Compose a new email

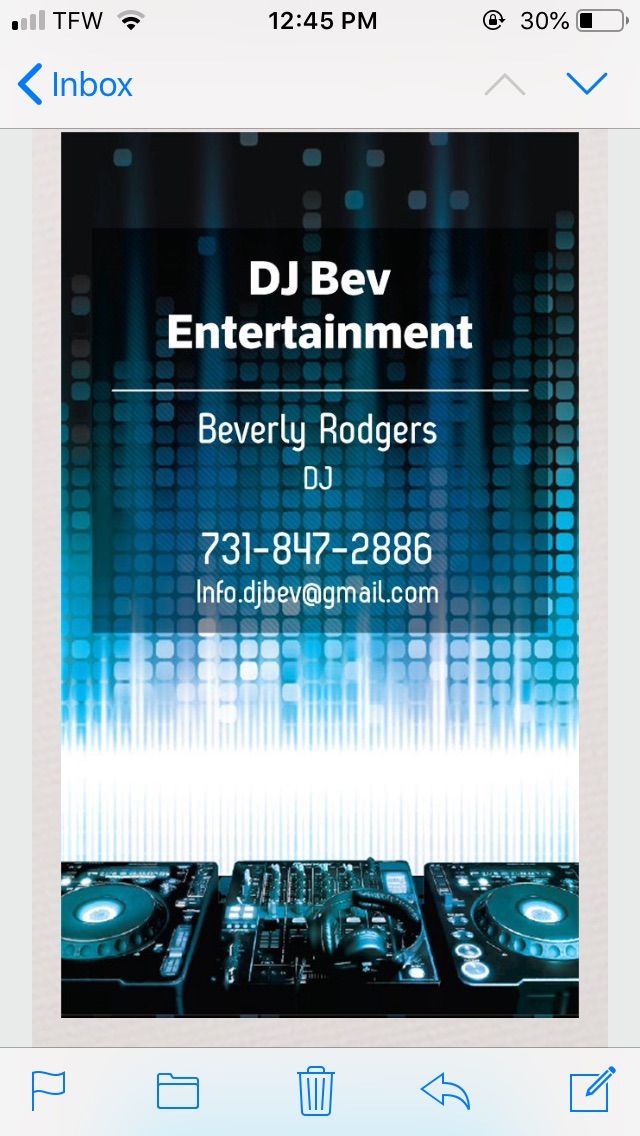(592, 1090)
